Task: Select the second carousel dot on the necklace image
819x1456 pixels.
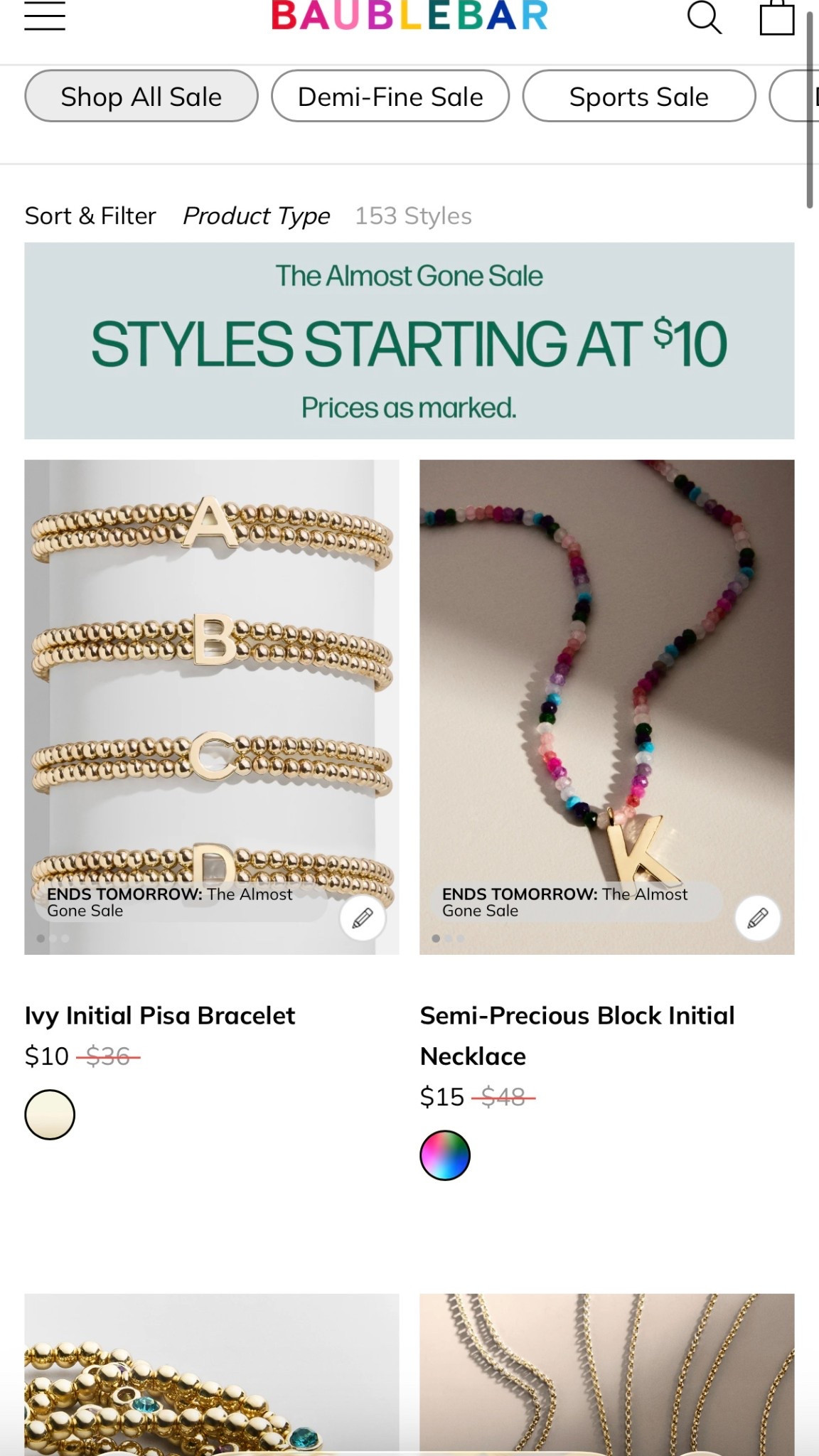Action: click(449, 938)
